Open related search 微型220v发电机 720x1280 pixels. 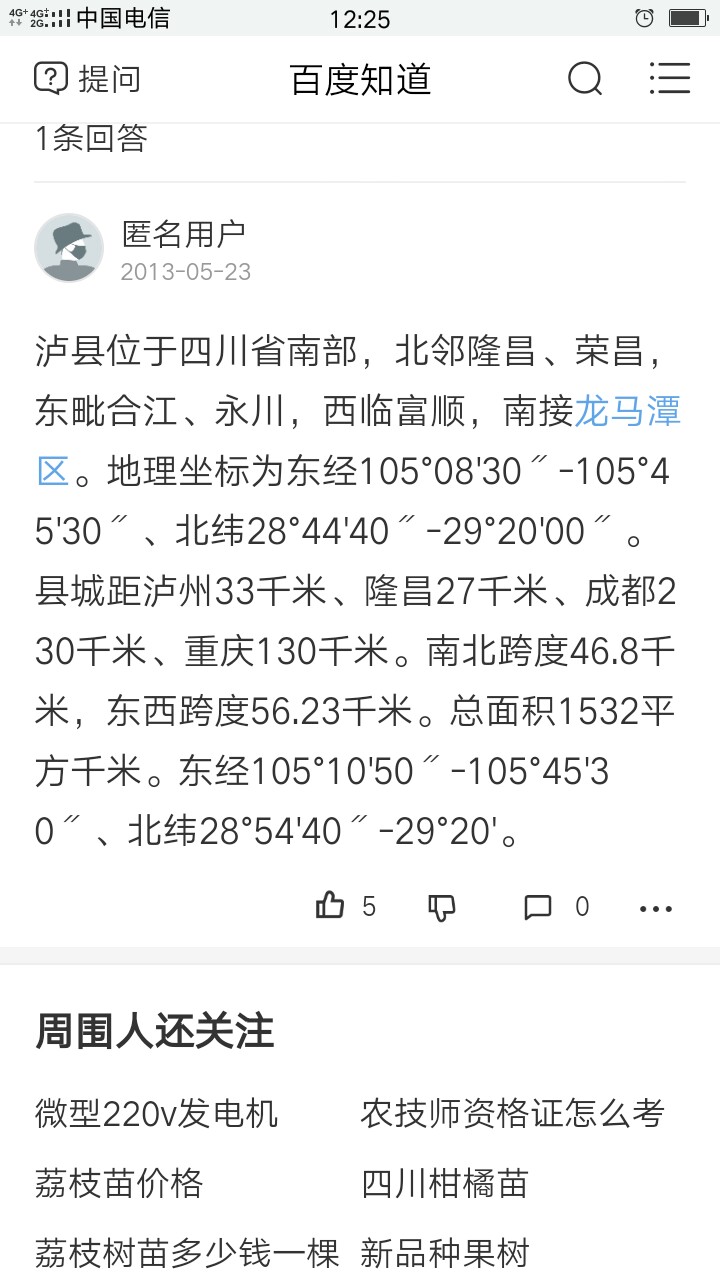tap(157, 1113)
